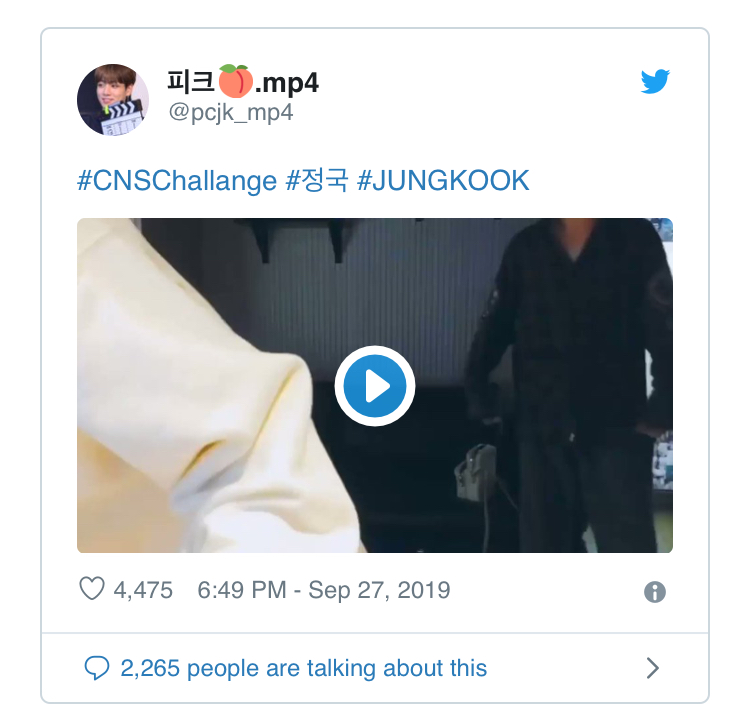View 2,265 people are talking about this
This screenshot has height=712, width=750.
click(303, 668)
